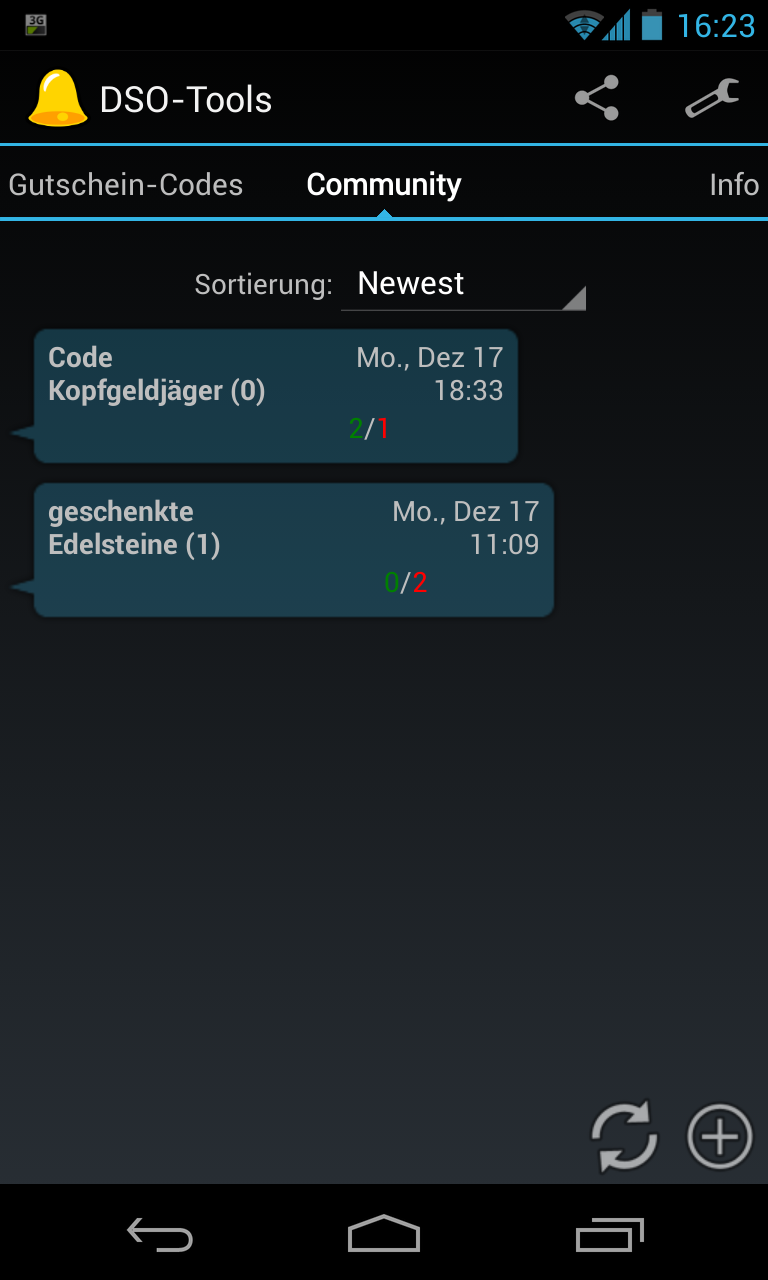Refresh the community entries list
The width and height of the screenshot is (768, 1280).
click(622, 1136)
